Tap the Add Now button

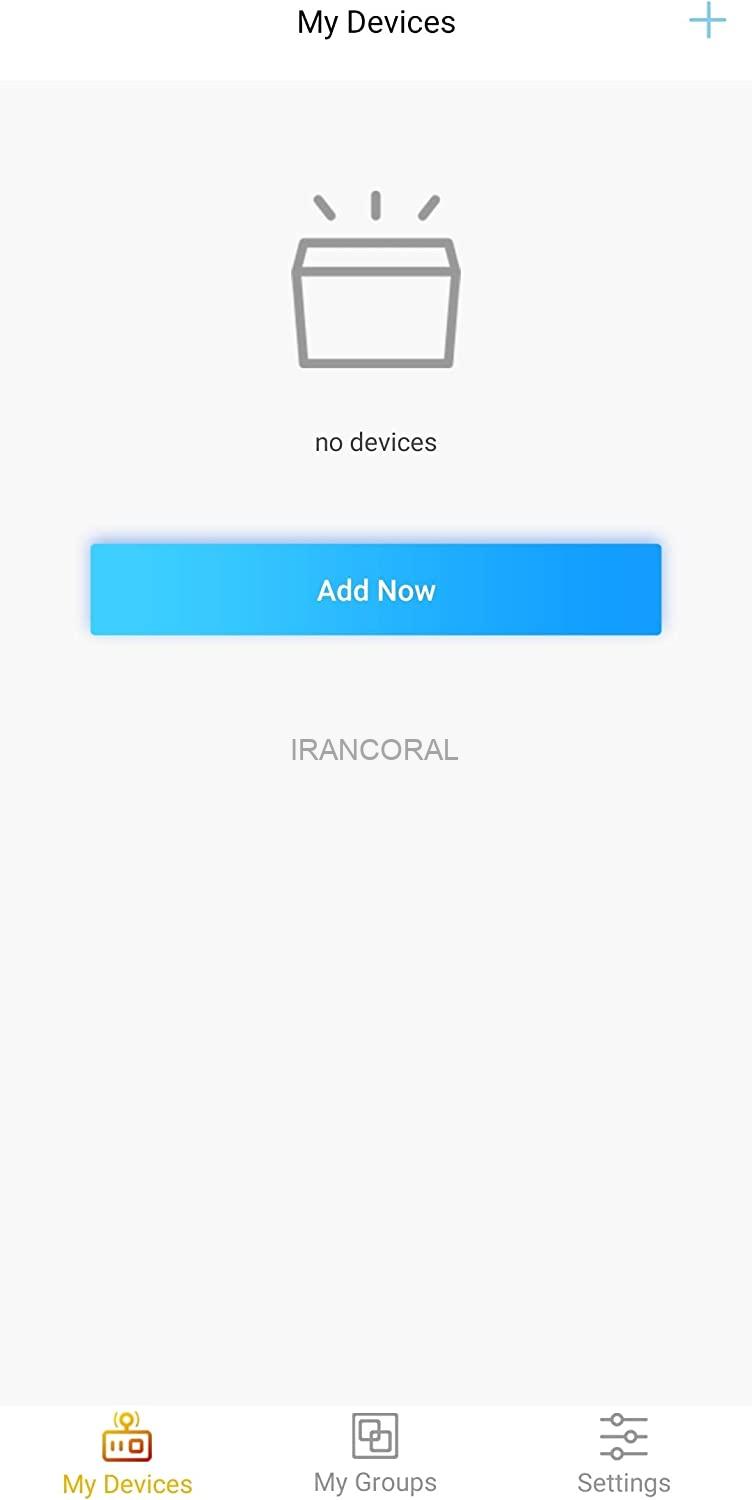pyautogui.click(x=376, y=589)
